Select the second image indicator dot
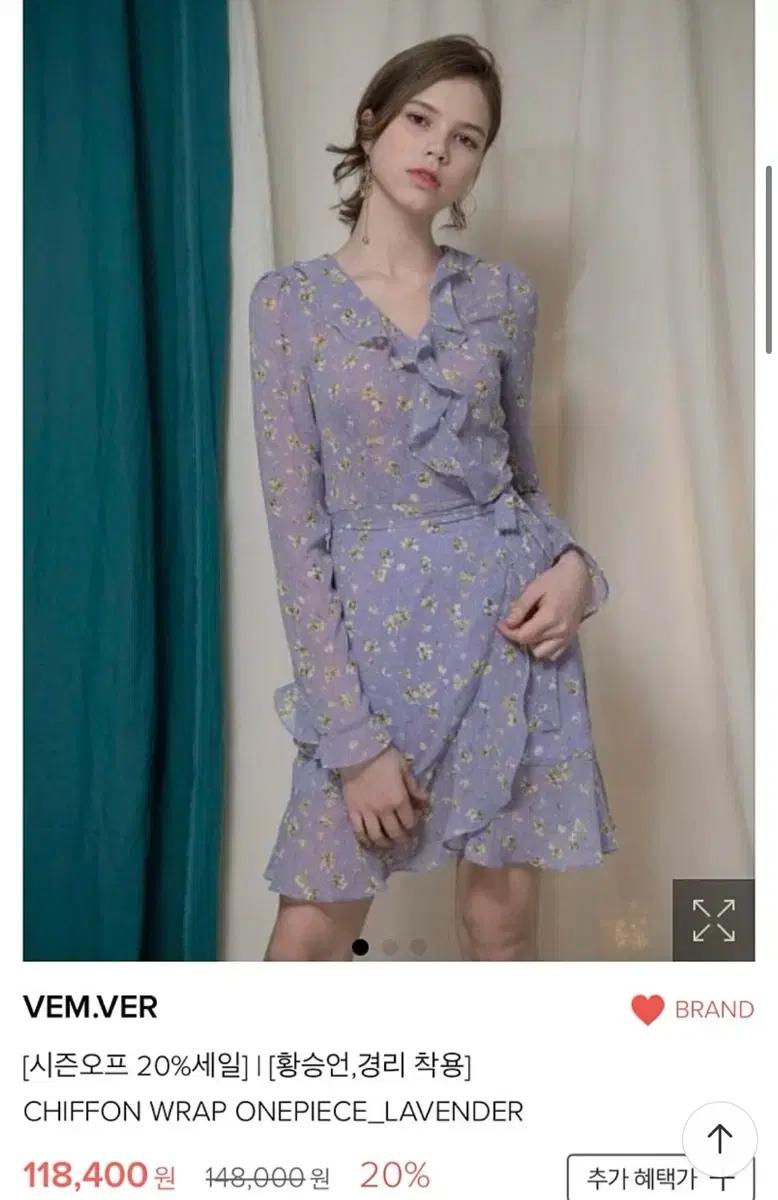 [390, 946]
